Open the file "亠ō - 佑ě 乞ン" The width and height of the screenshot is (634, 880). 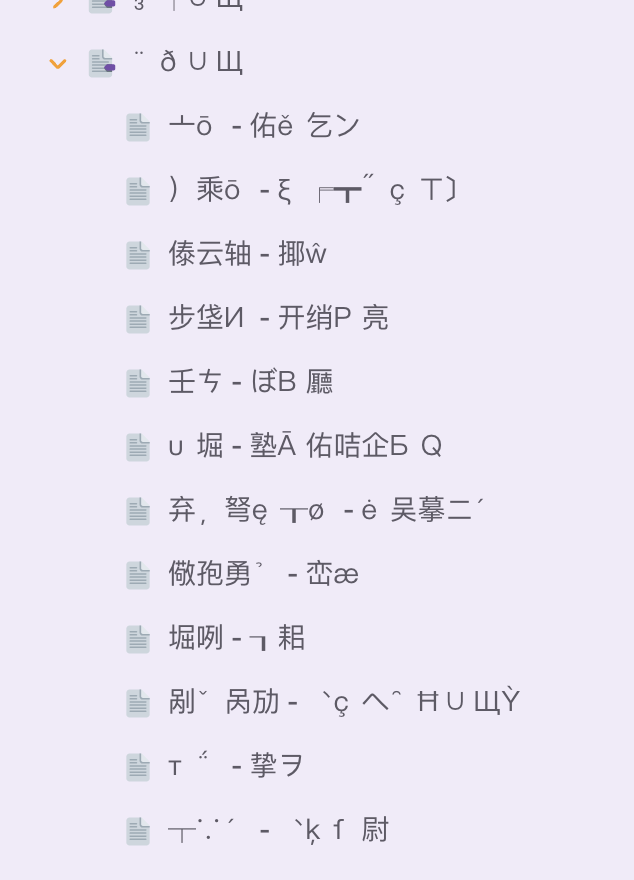(263, 126)
